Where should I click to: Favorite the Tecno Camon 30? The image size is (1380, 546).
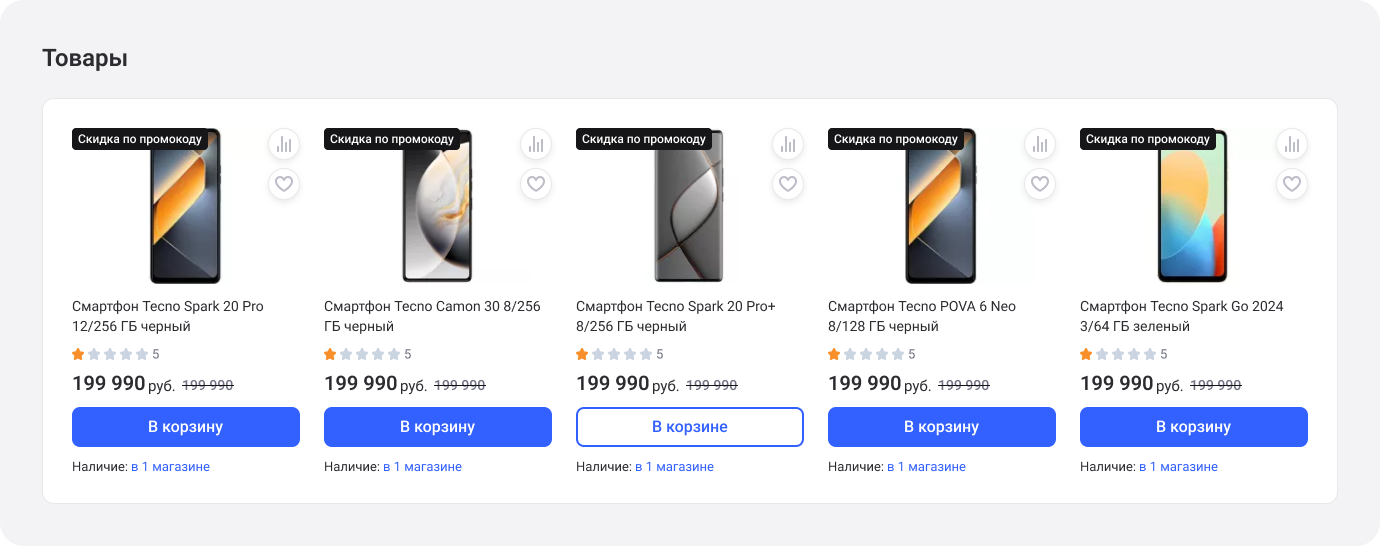(536, 184)
